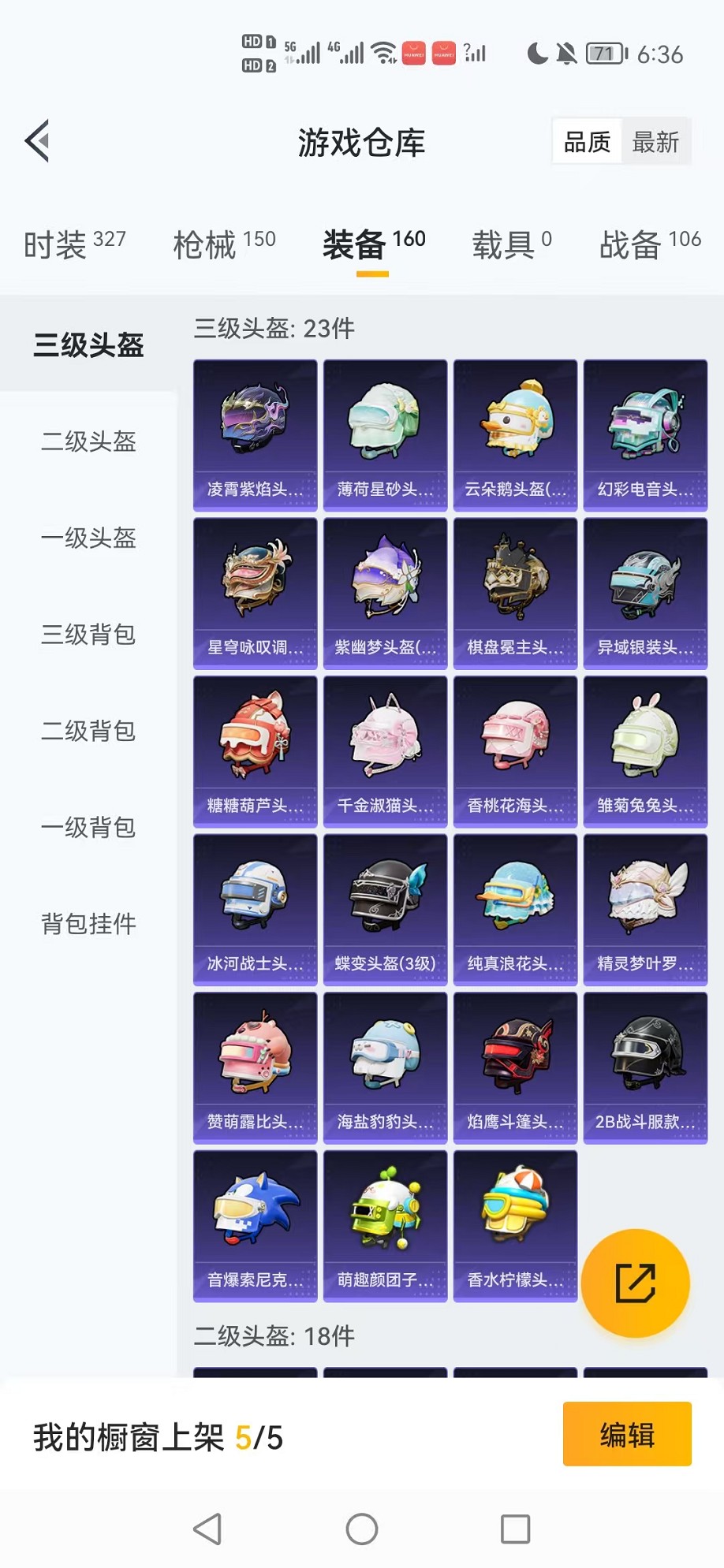The width and height of the screenshot is (724, 1568).
Task: Show 三级背包 items
Action: click(x=88, y=635)
